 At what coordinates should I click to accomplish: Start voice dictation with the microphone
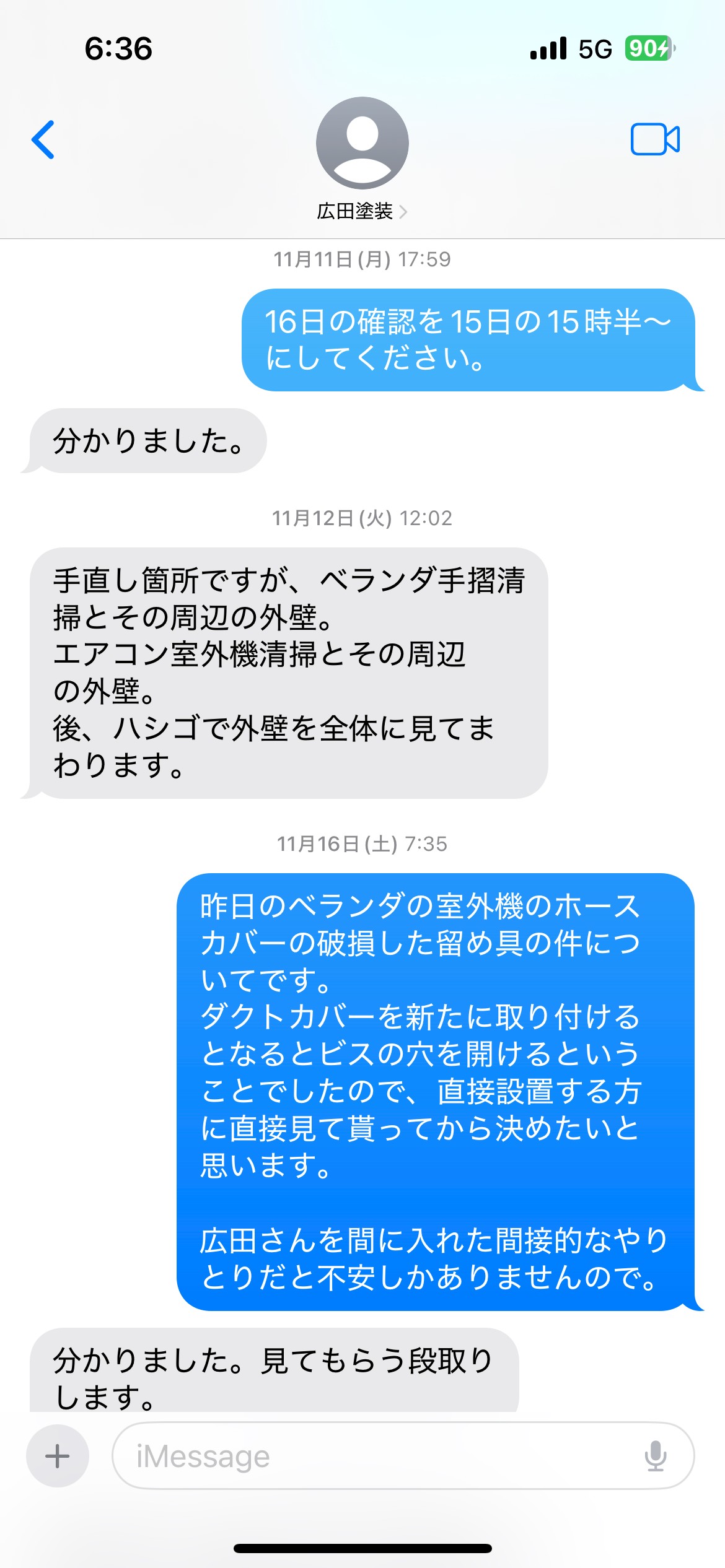pos(656,1456)
